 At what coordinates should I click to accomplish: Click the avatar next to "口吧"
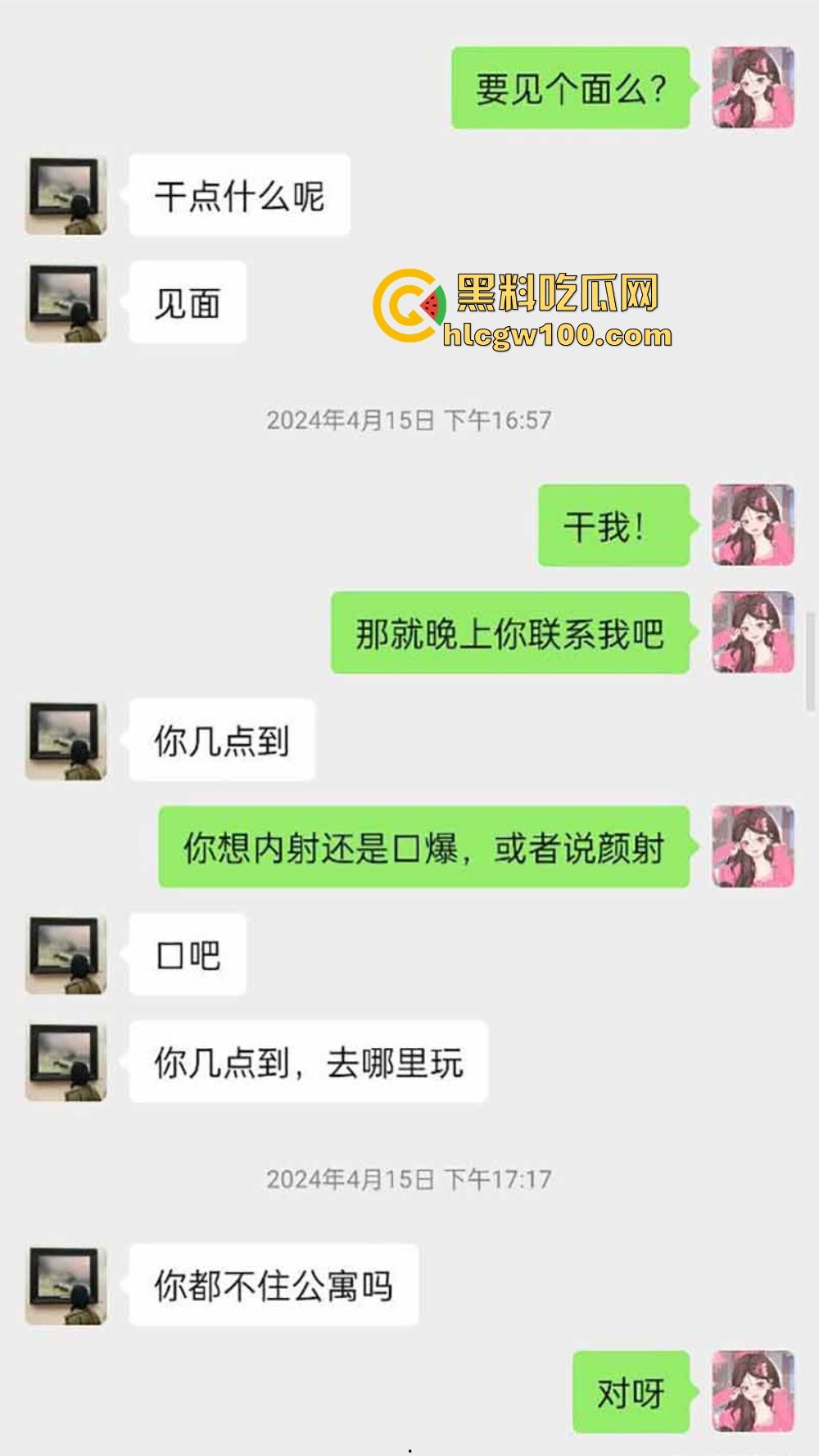click(66, 955)
